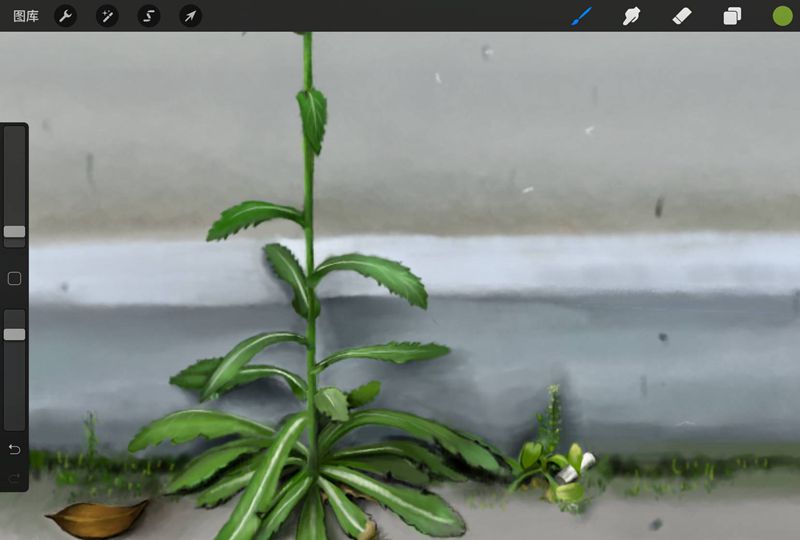Tap the brush opacity slider
Image resolution: width=800 pixels, height=540 pixels.
[x=14, y=334]
